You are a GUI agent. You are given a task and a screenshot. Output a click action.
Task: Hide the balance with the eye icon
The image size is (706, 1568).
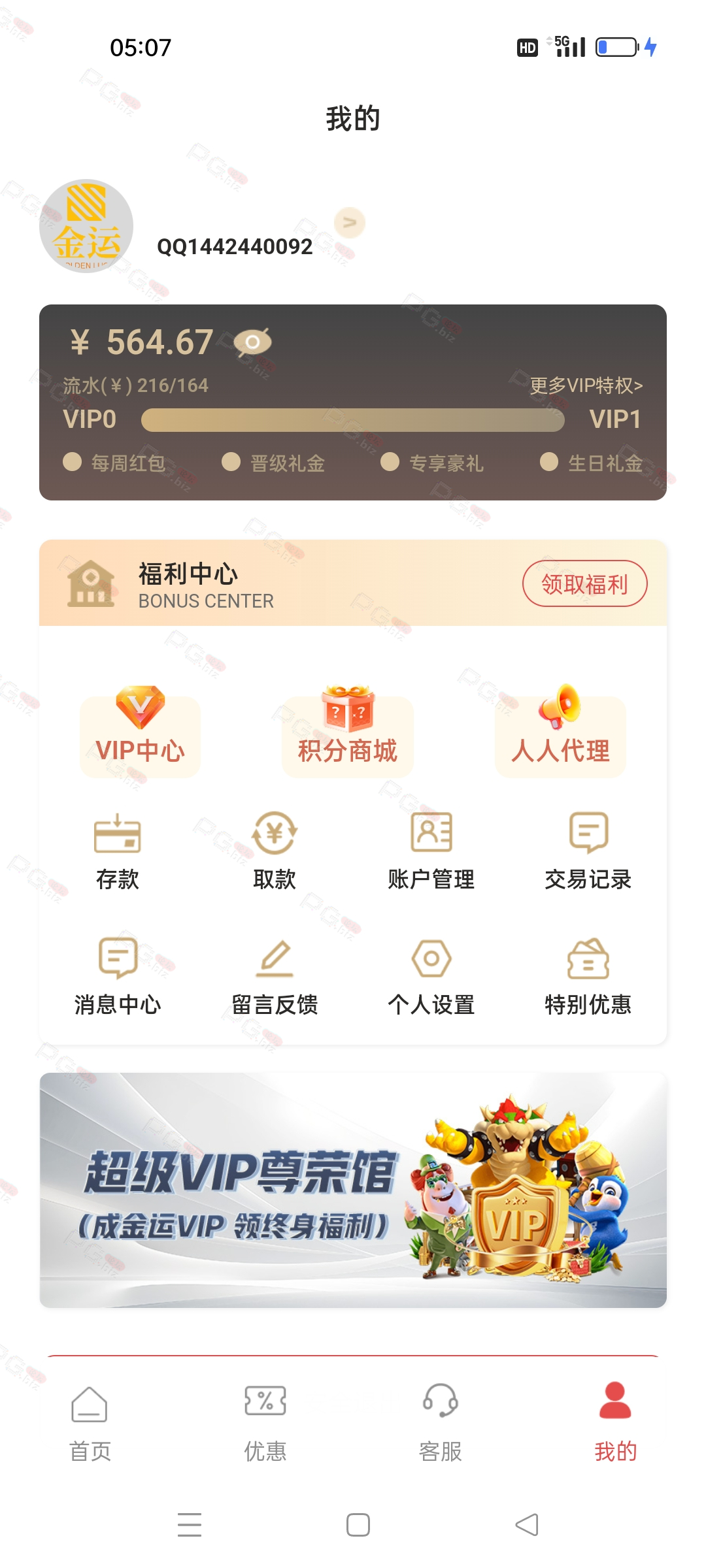[252, 342]
